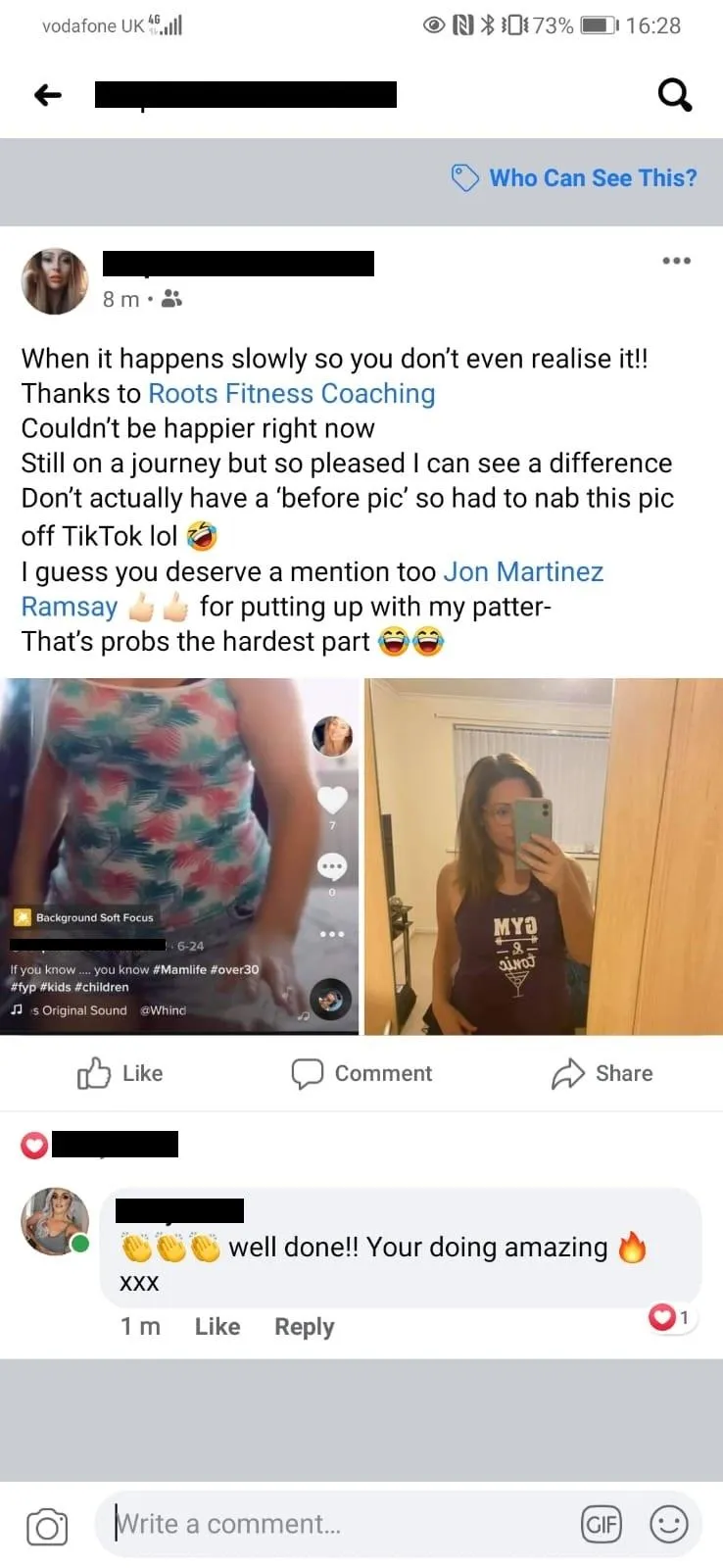
Task: View reactions on the comment
Action: (670, 1318)
